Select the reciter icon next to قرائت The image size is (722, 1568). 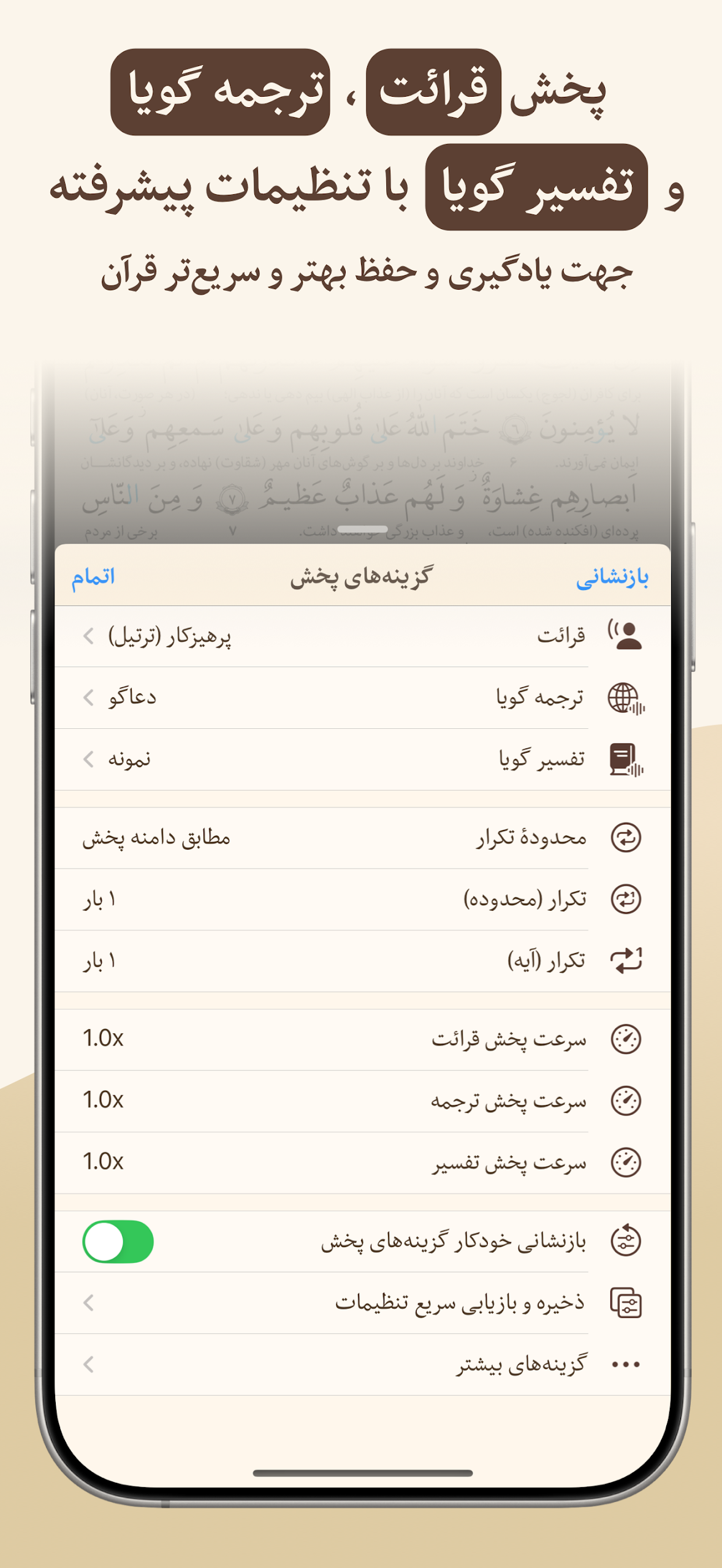tap(626, 635)
